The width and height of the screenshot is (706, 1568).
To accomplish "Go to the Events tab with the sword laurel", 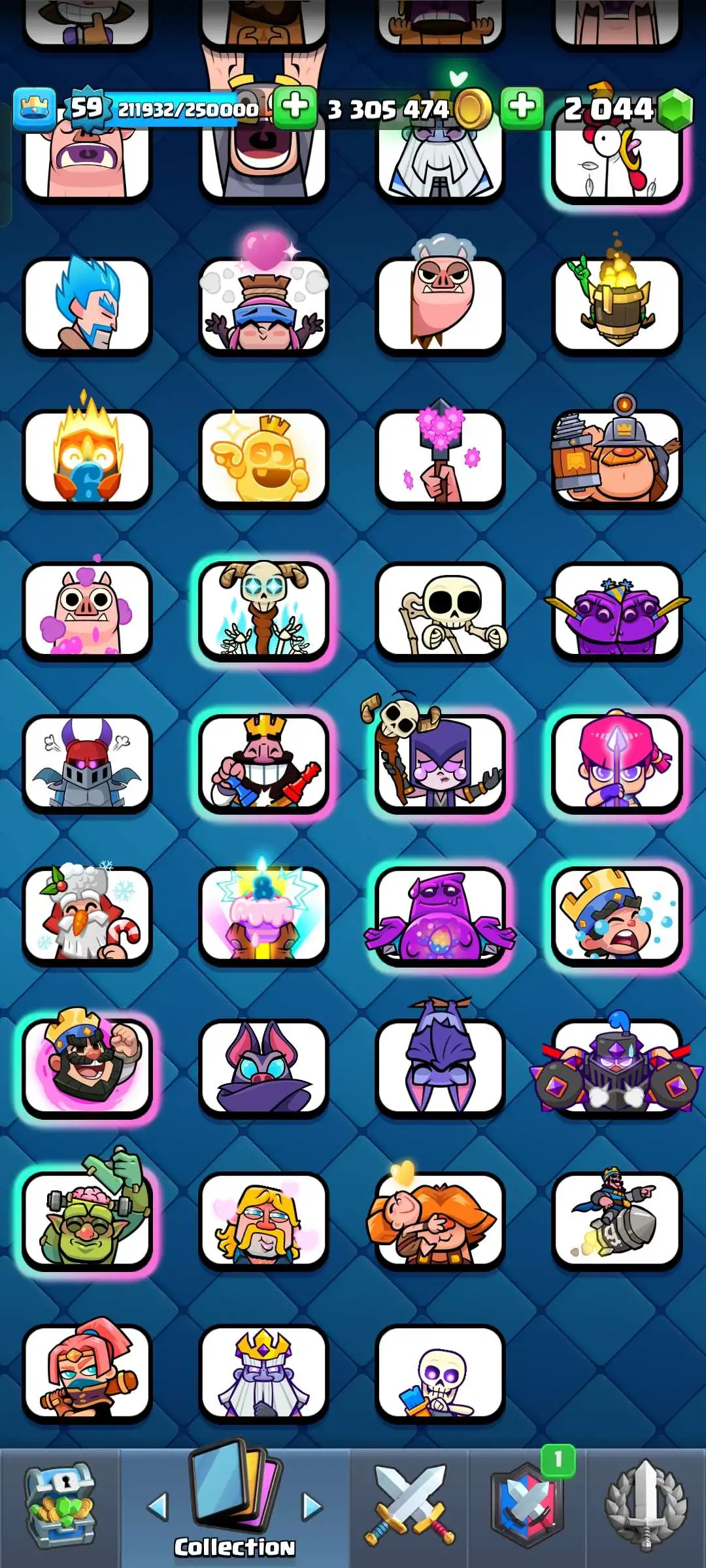I will (x=646, y=1507).
